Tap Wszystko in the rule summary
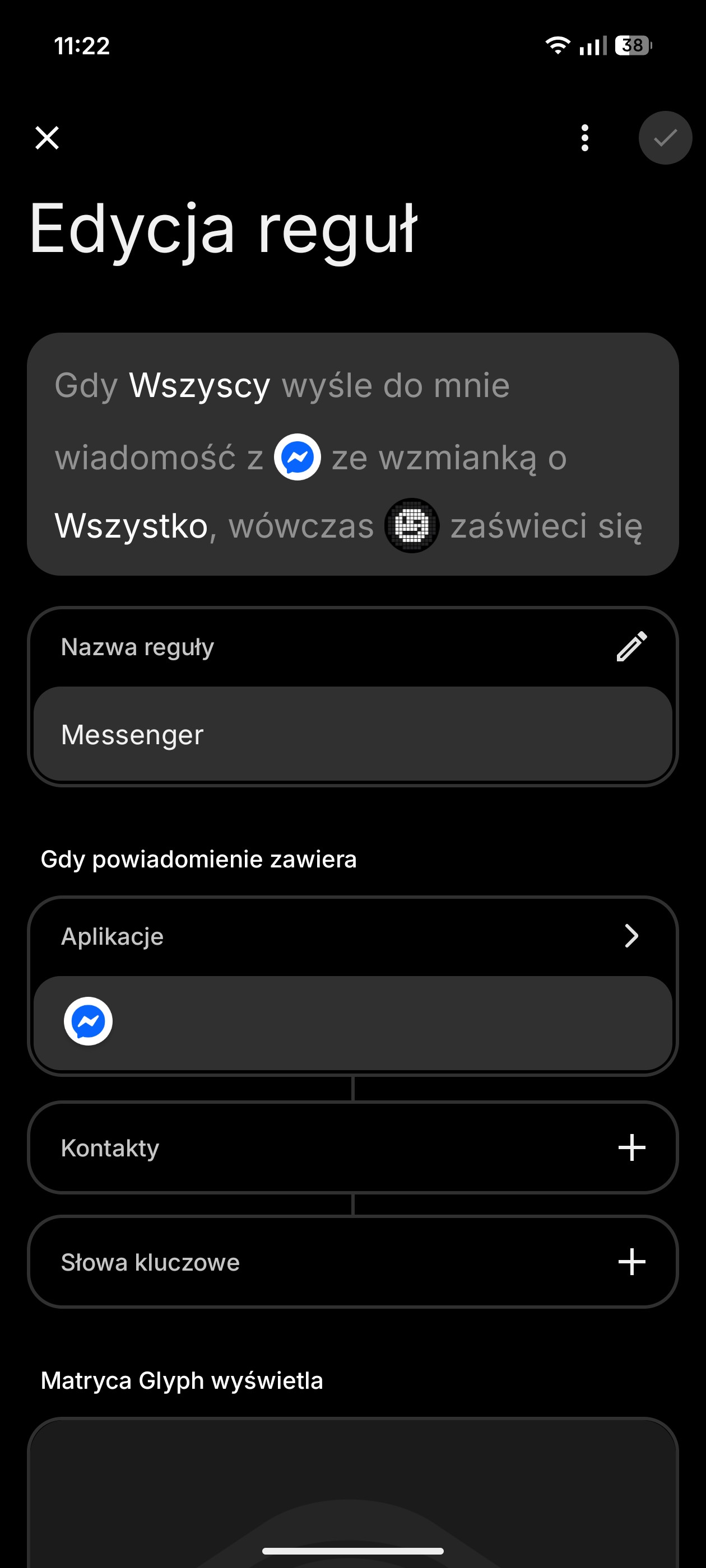706x1568 pixels. pos(131,525)
